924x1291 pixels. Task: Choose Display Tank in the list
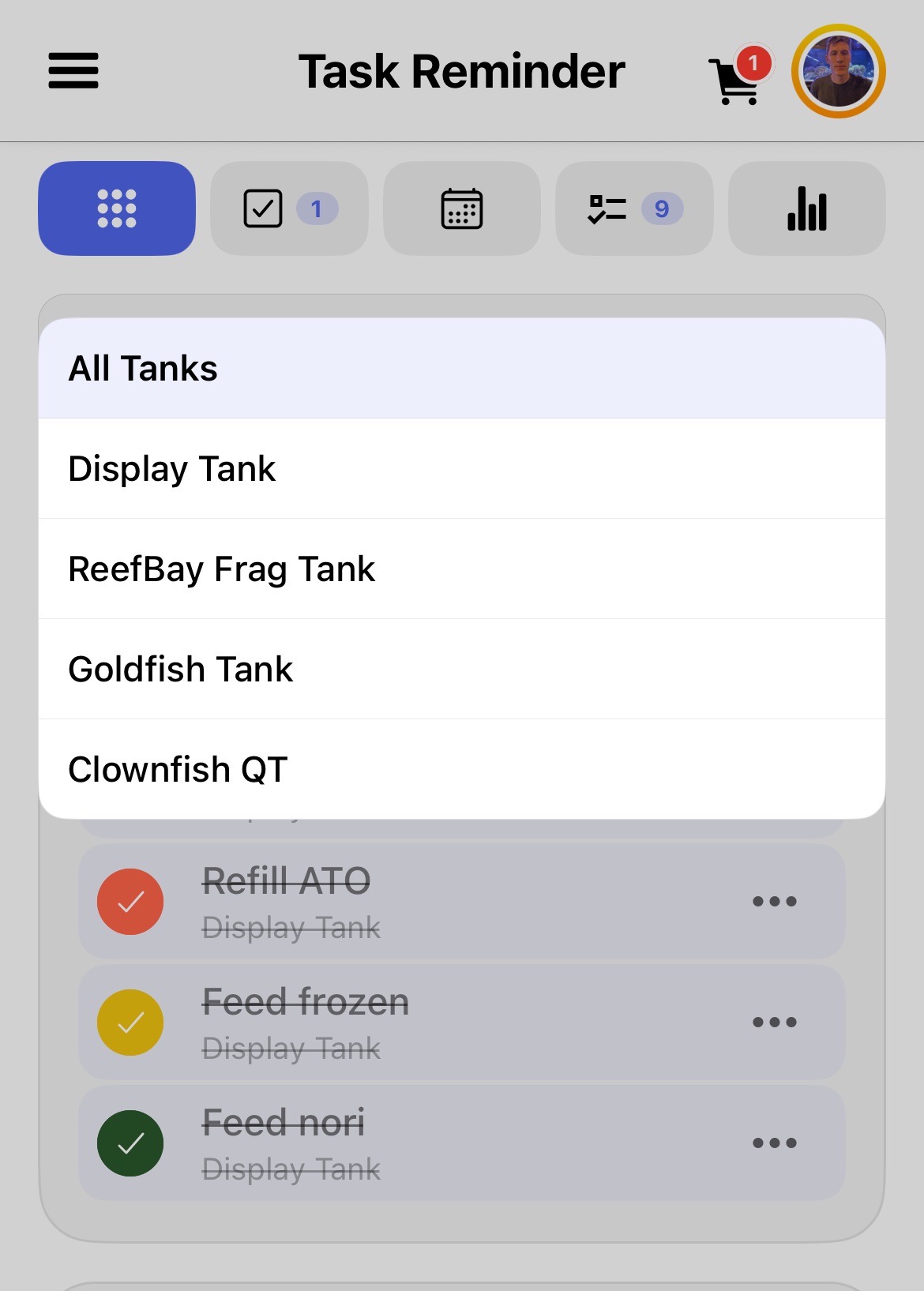[462, 469]
